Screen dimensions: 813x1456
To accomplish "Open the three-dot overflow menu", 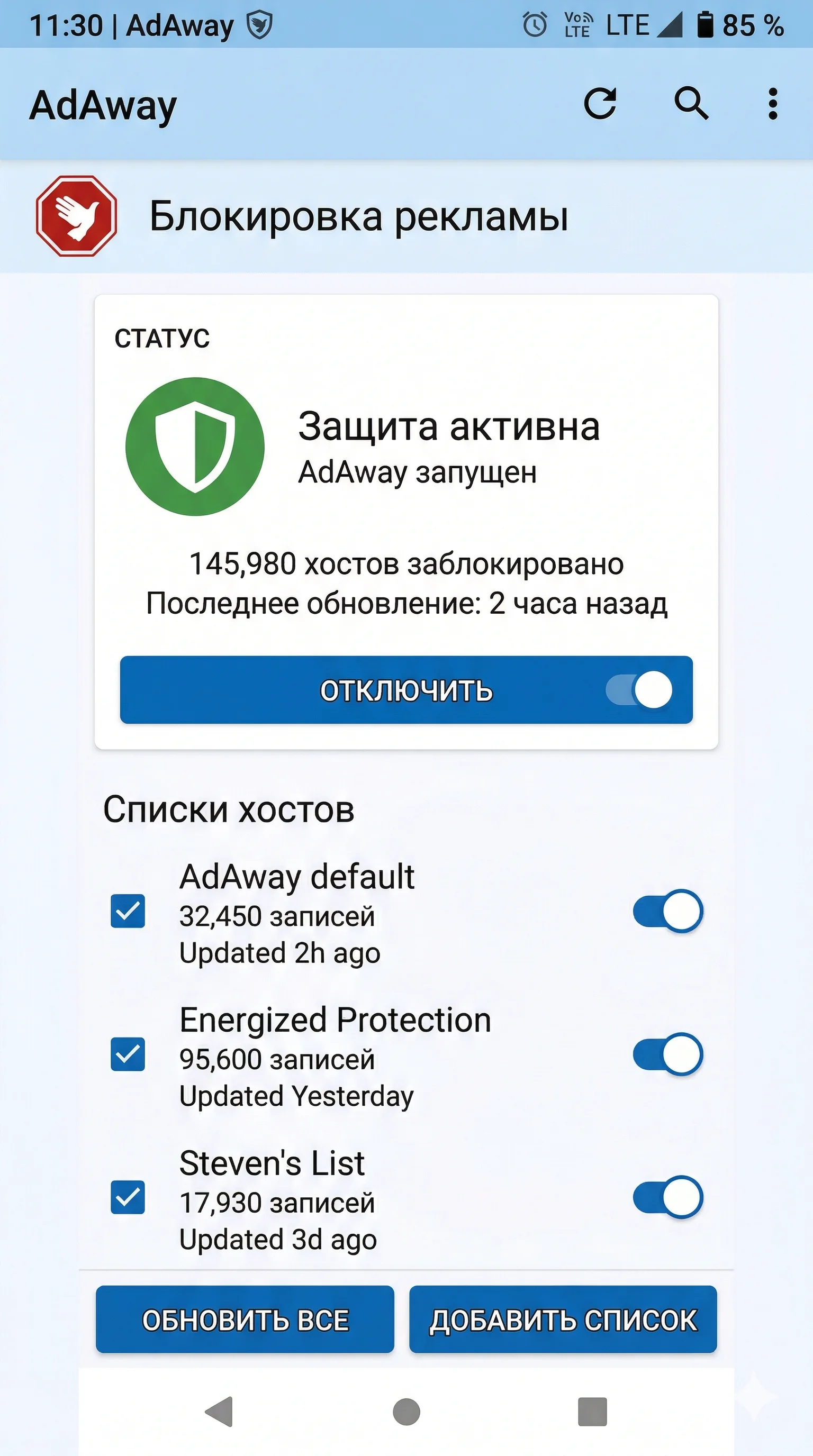I will point(772,104).
